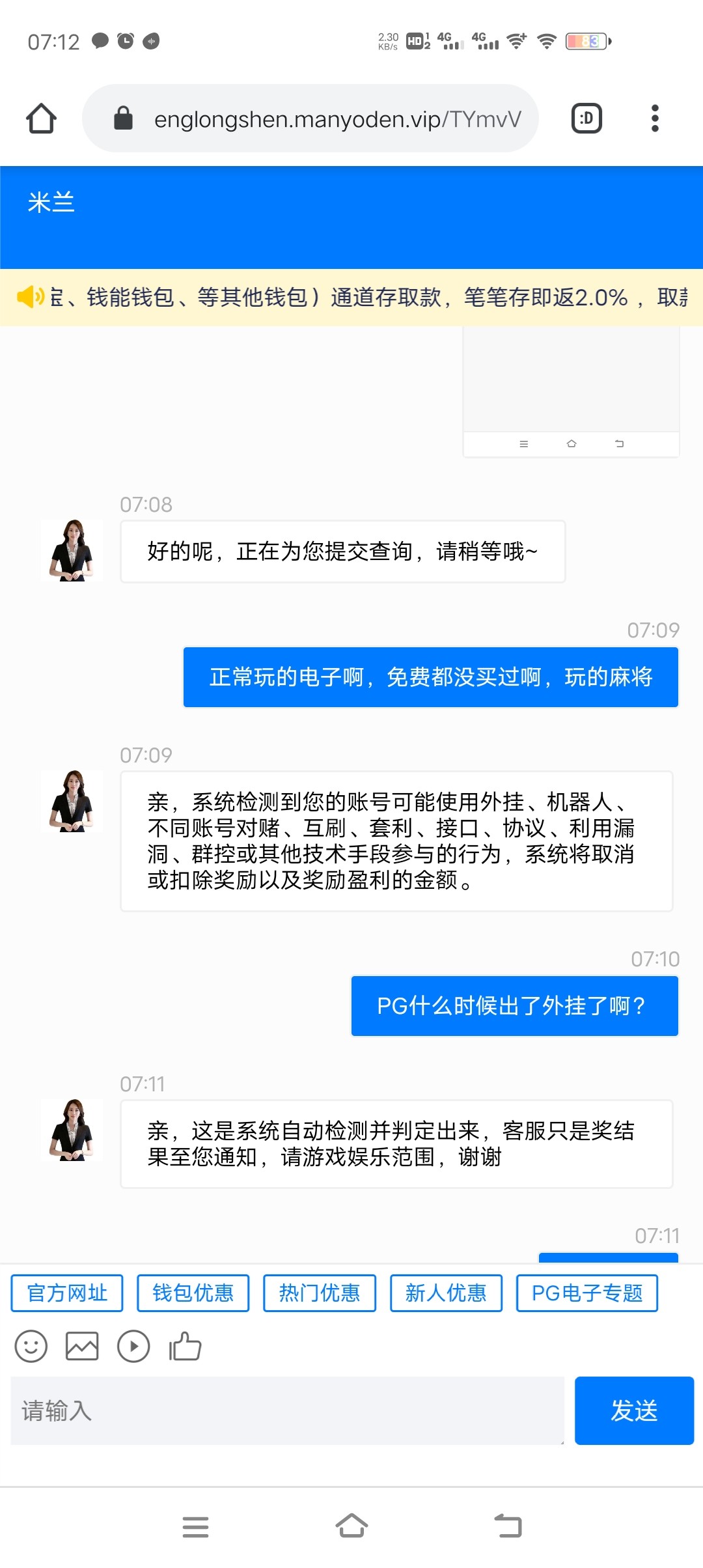This screenshot has width=703, height=1568.
Task: Open recent apps from navigation bar
Action: 195,1526
